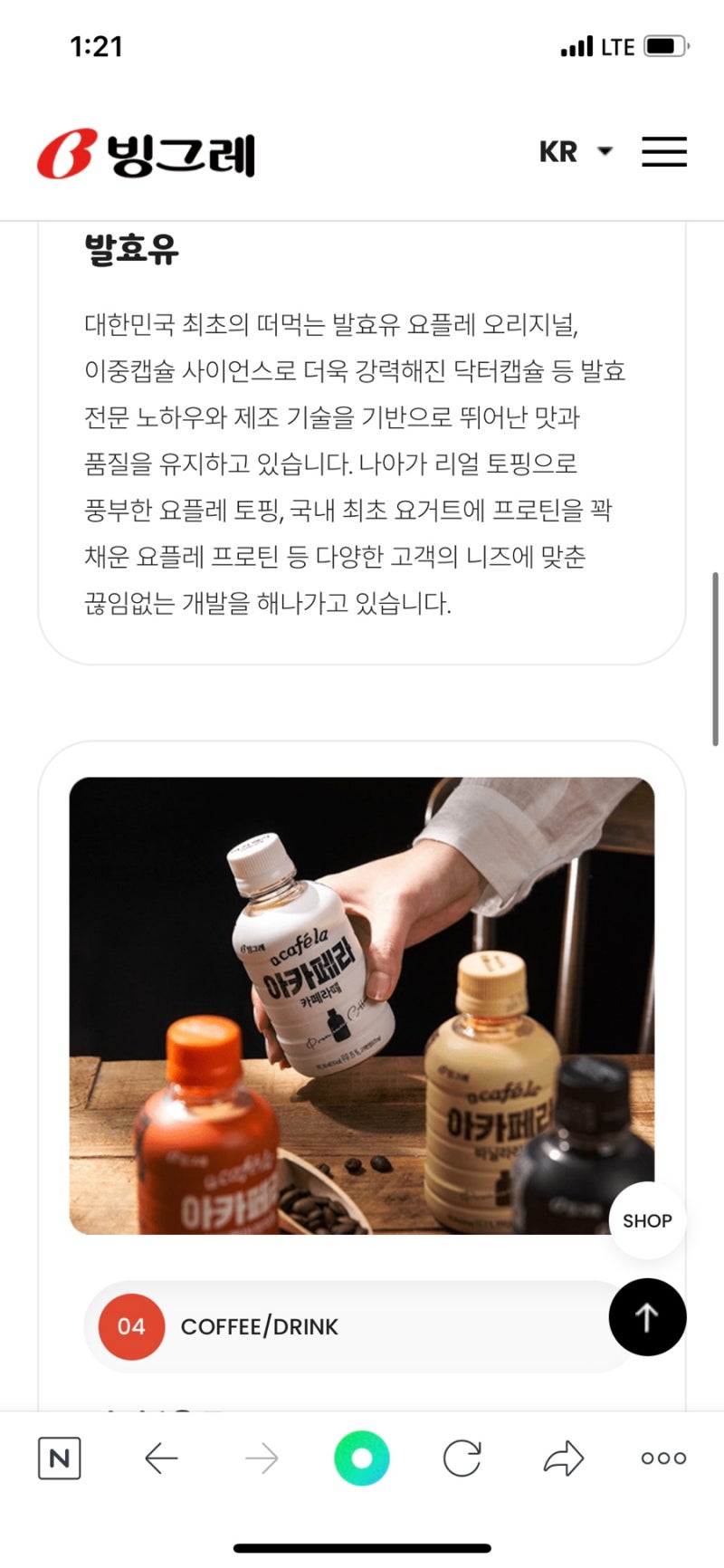Open the Binggrae logo home link

pos(147,154)
